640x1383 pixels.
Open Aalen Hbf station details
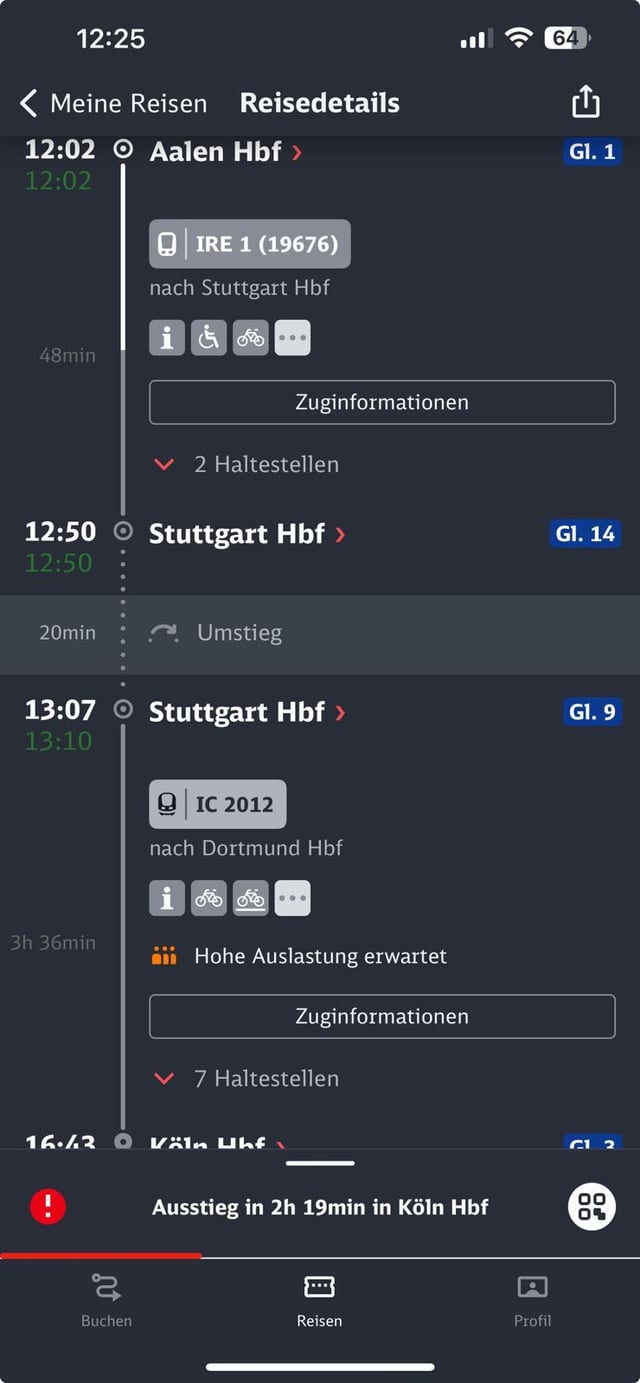[x=226, y=152]
